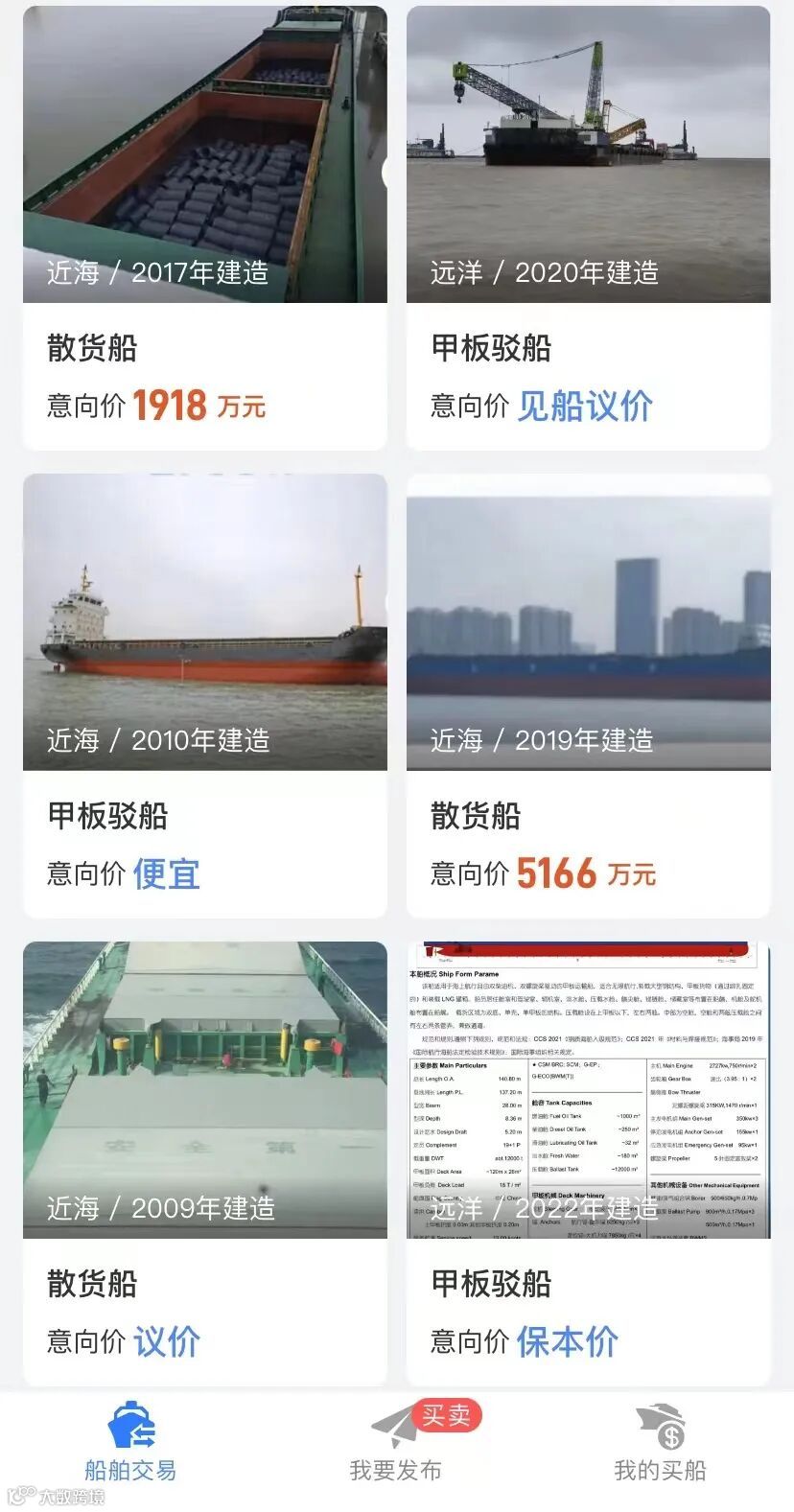Image resolution: width=794 pixels, height=1512 pixels.
Task: View the 2020 远洋 甲板驳船 listing
Action: point(588,228)
